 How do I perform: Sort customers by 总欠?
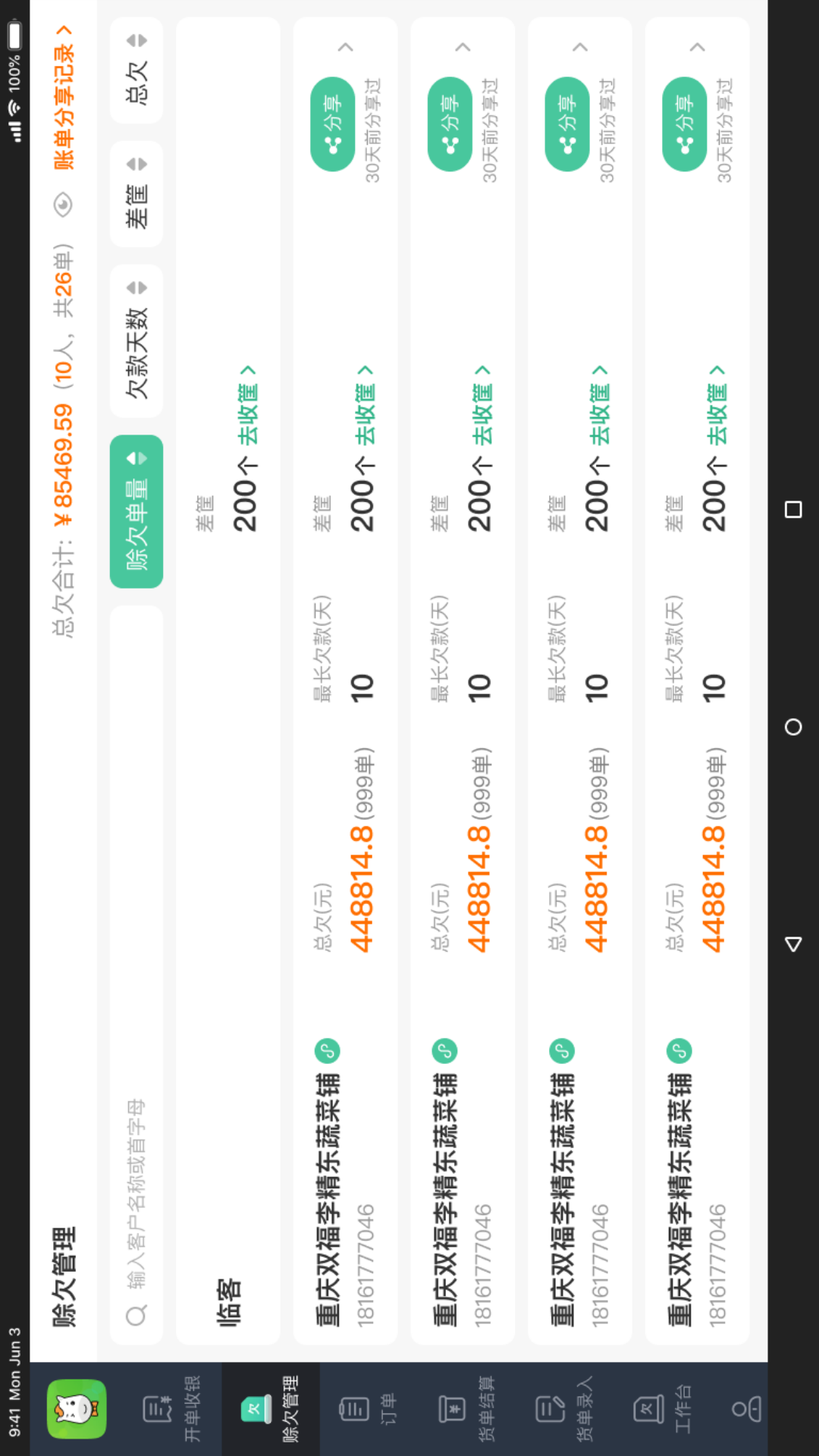pos(136,71)
